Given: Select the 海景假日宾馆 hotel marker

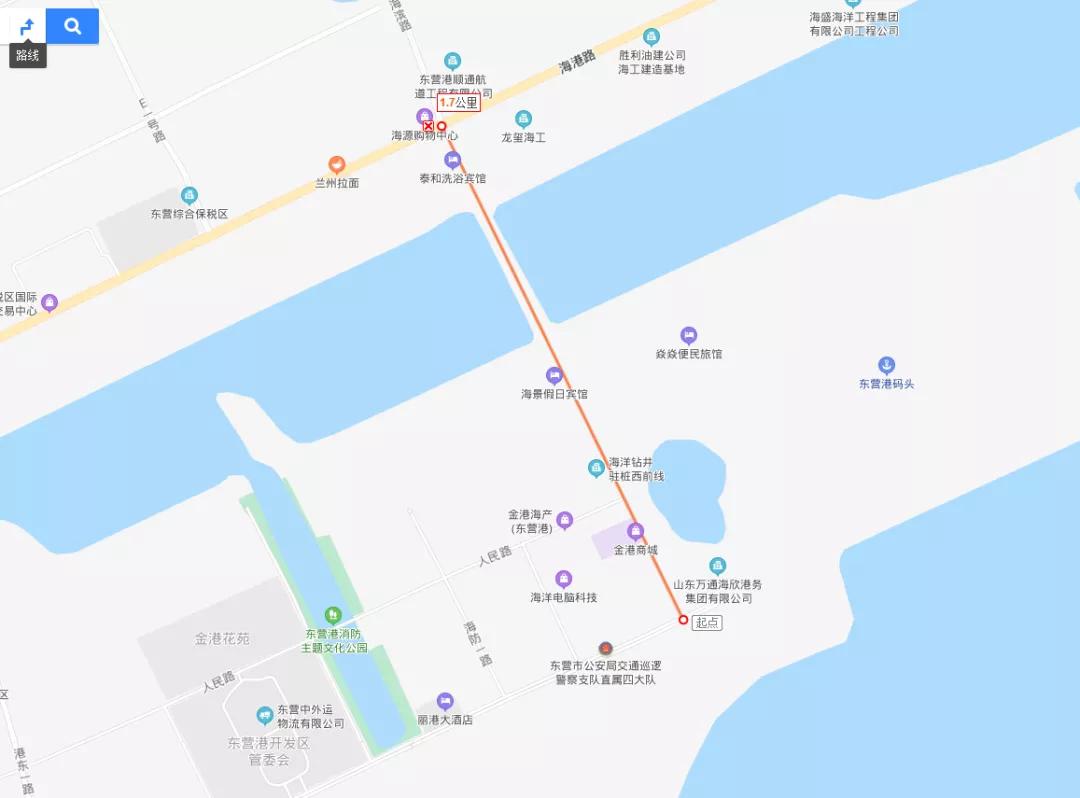Looking at the screenshot, I should [x=554, y=376].
